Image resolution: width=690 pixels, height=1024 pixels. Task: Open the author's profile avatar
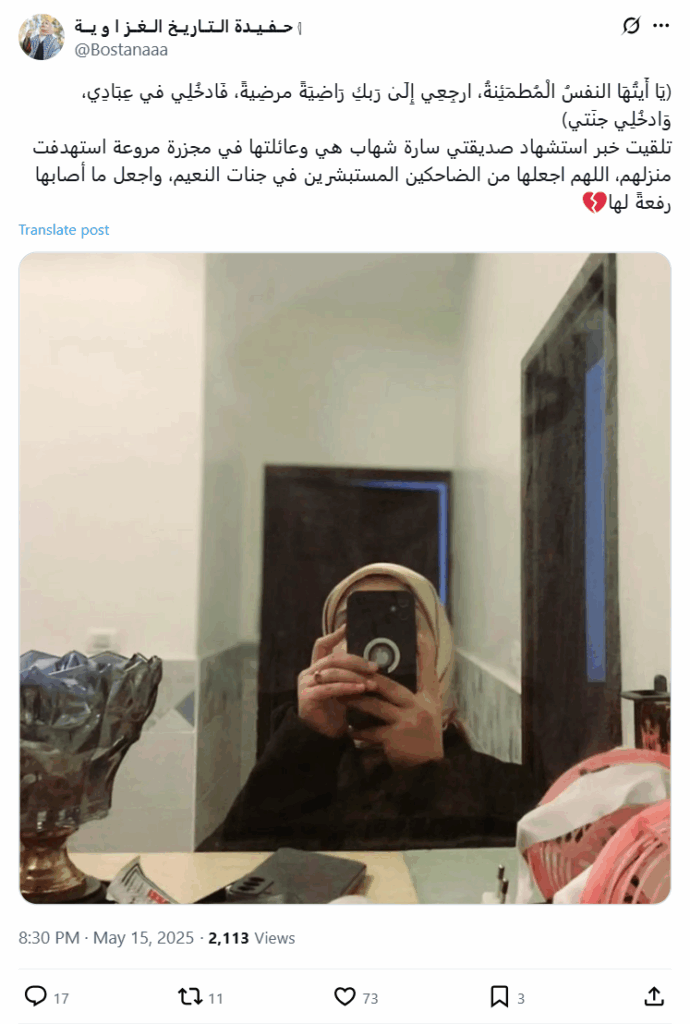41,37
